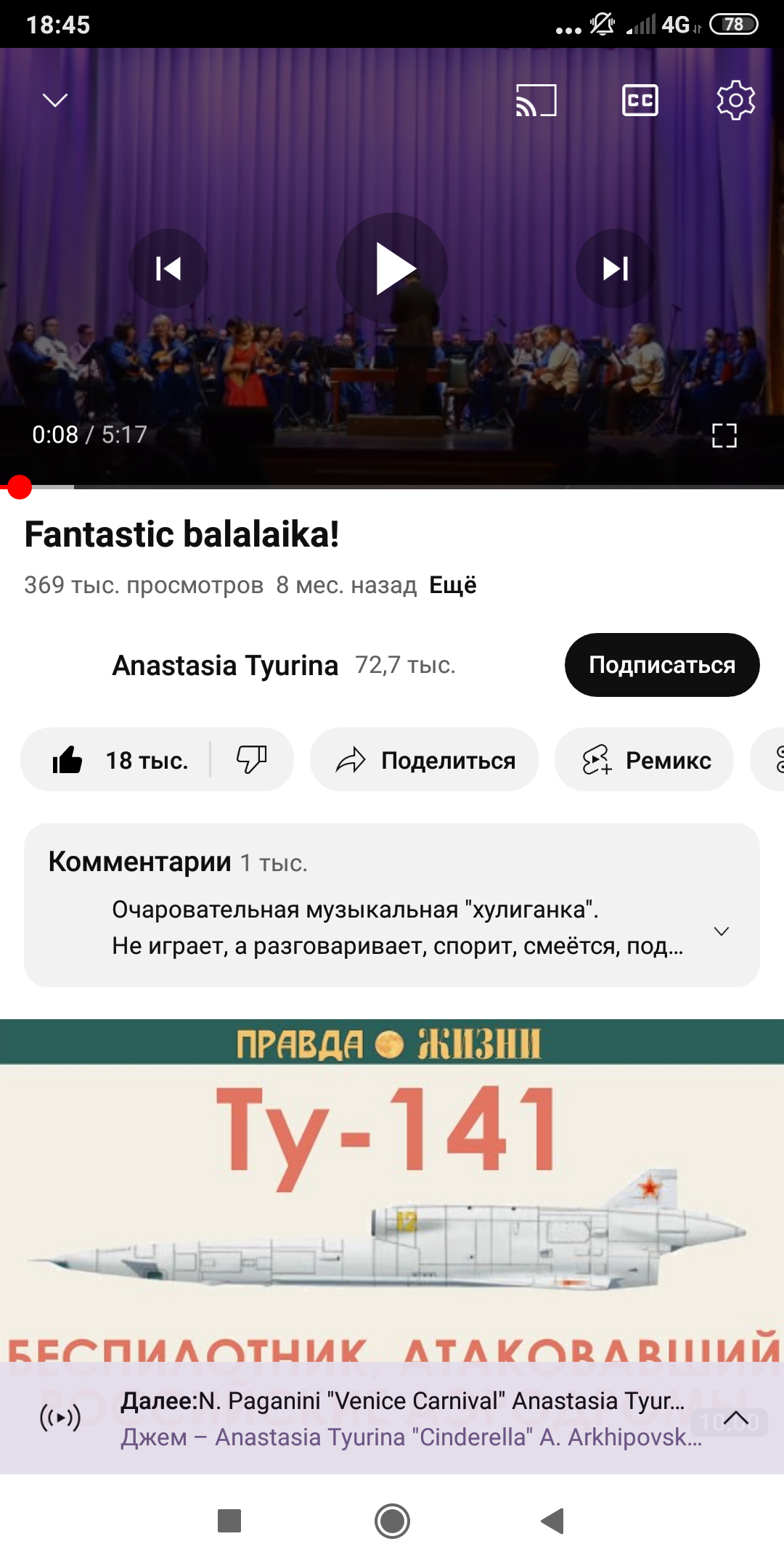Open the Ту-141 video thumbnail

pyautogui.click(x=392, y=1191)
